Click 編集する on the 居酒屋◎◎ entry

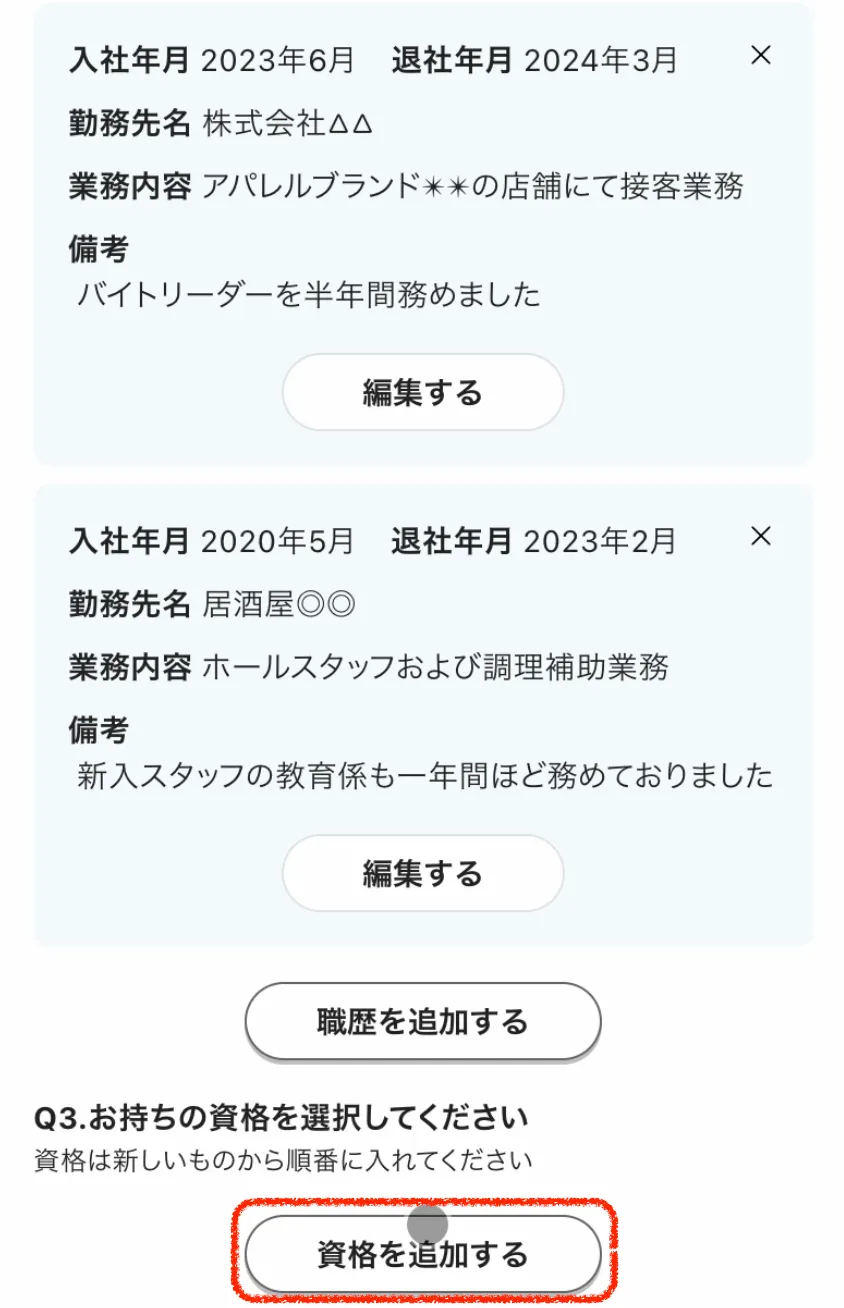422,872
